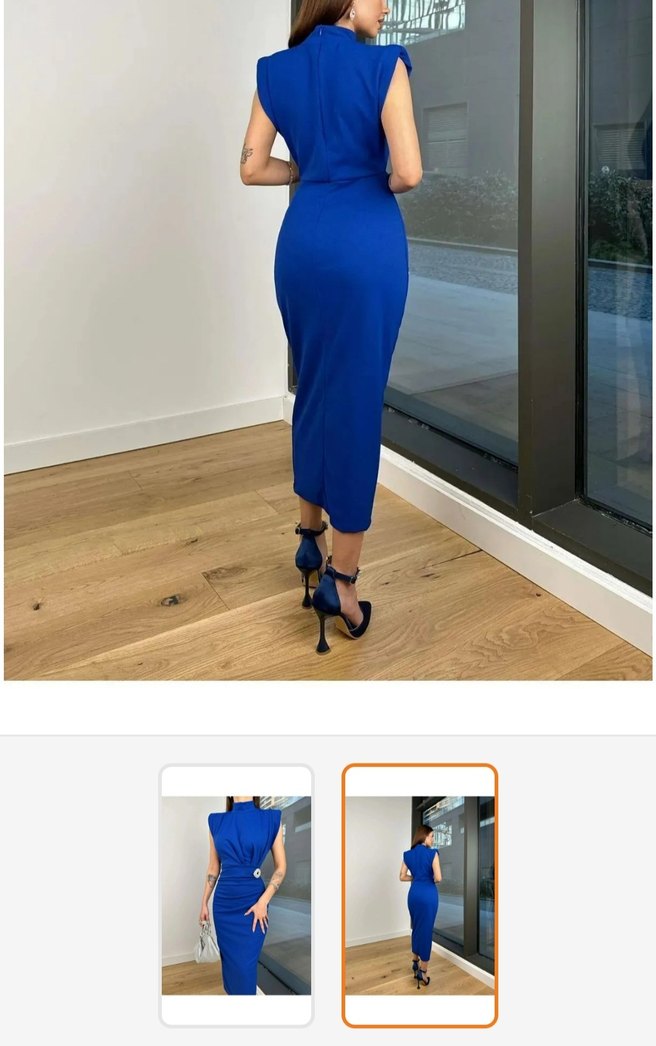Open the main product photo full screen
The image size is (656, 1046).
point(328,340)
